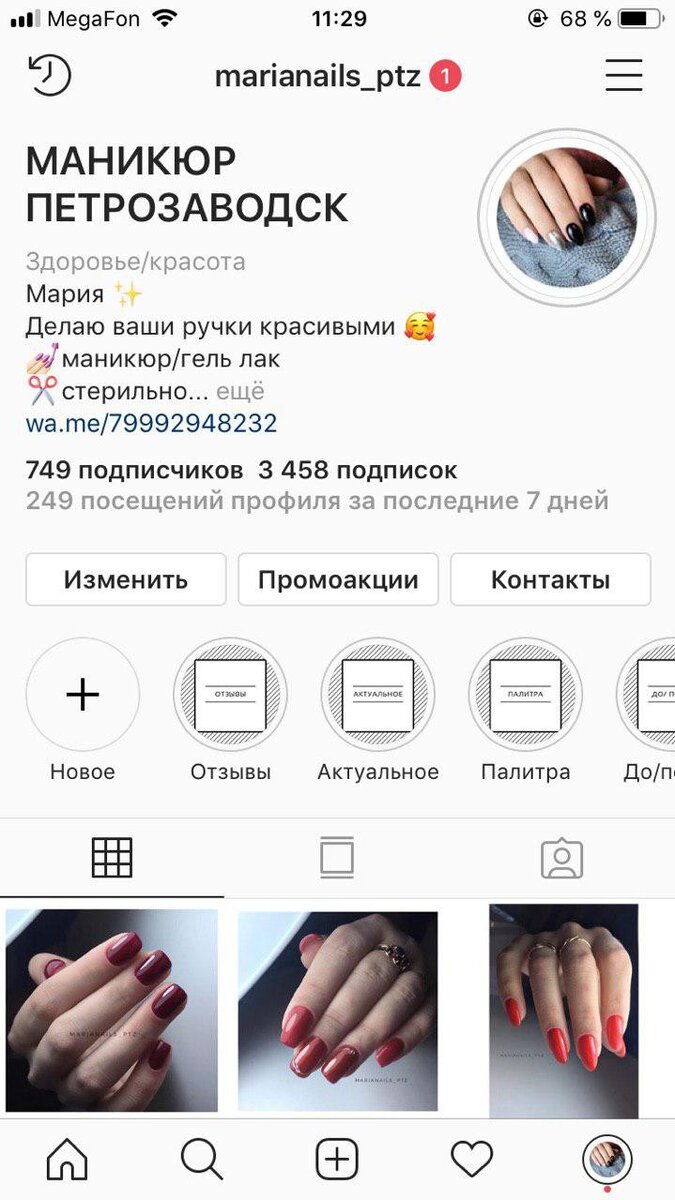View the 3 458 подписок list
This screenshot has width=675, height=1200.
[x=357, y=470]
